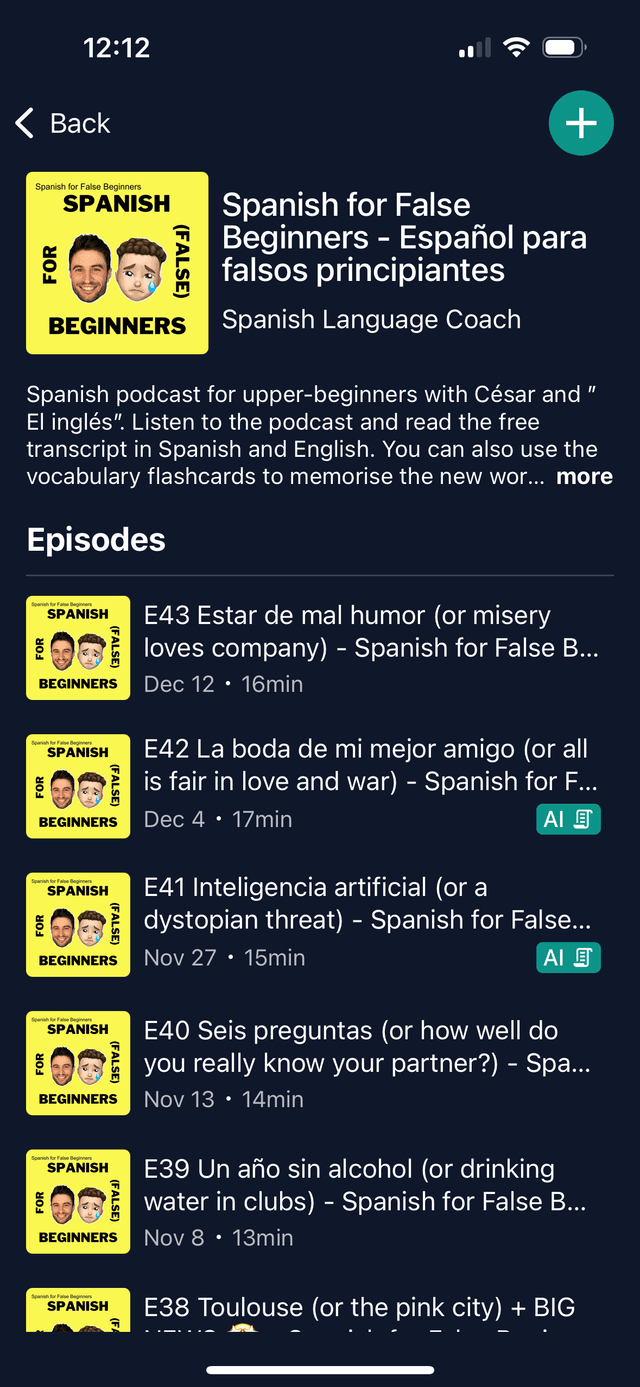
Task: Open episode E43 Estar de mal humor
Action: (370, 632)
